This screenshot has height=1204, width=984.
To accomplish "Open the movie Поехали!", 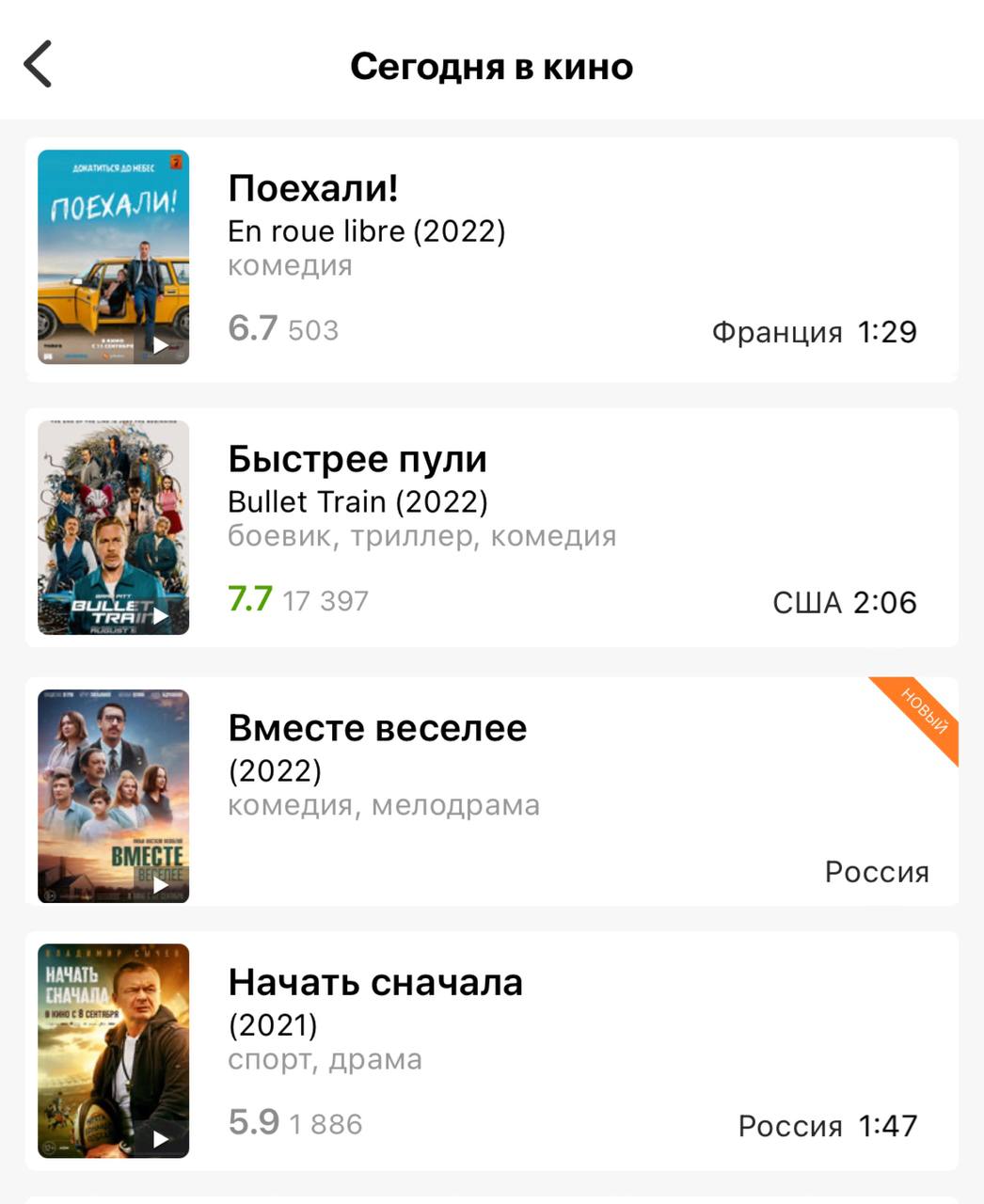I will coord(312,188).
